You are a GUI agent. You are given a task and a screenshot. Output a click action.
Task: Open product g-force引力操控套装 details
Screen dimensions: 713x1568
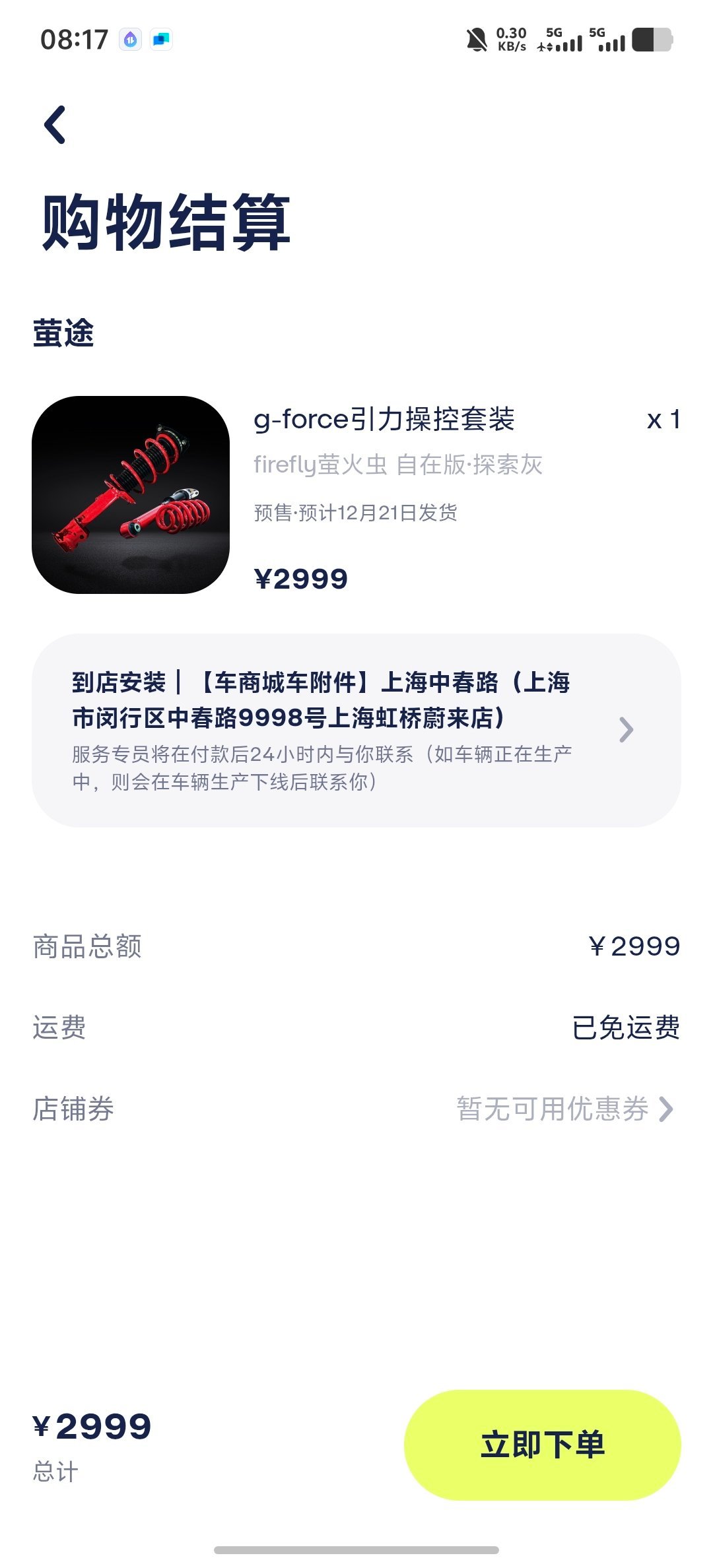tap(386, 418)
